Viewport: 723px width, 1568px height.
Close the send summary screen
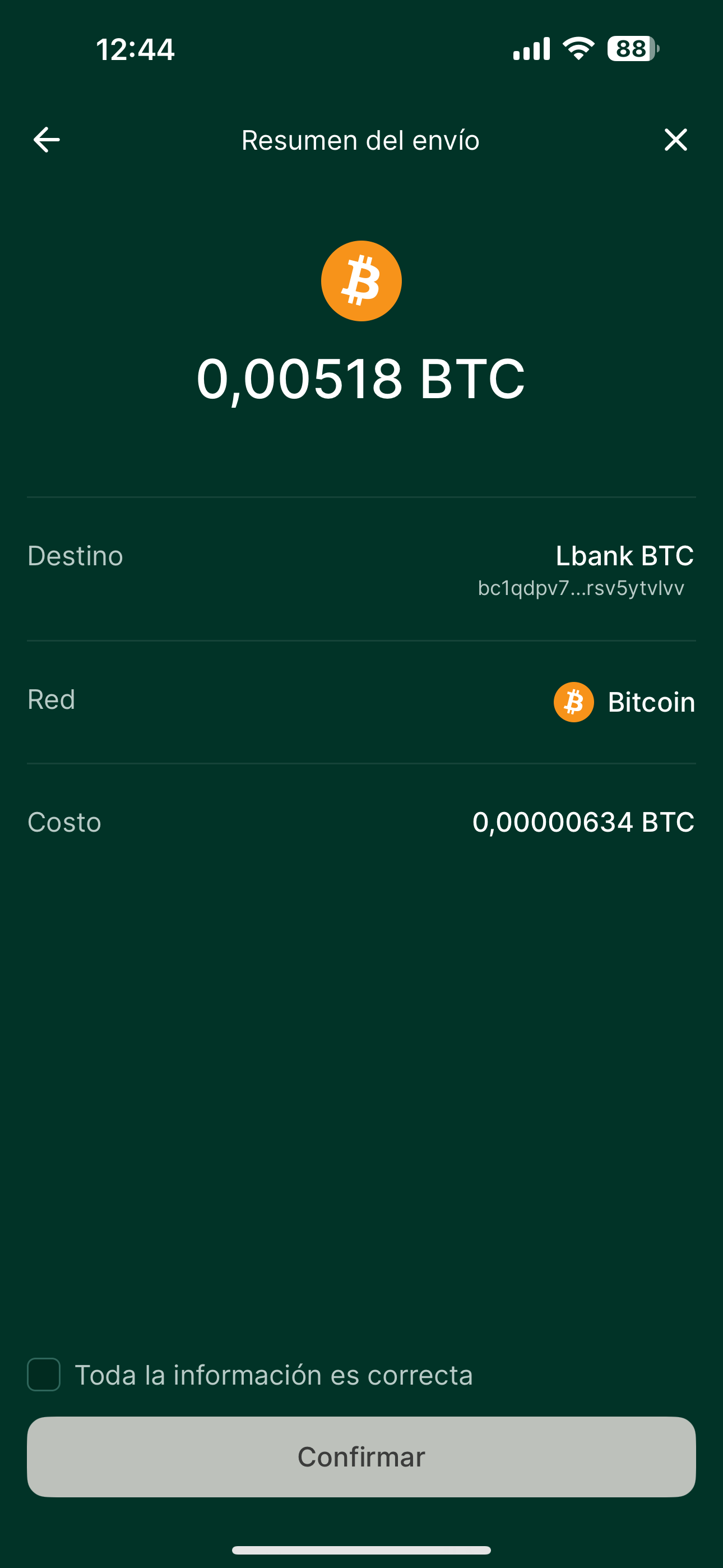coord(675,140)
